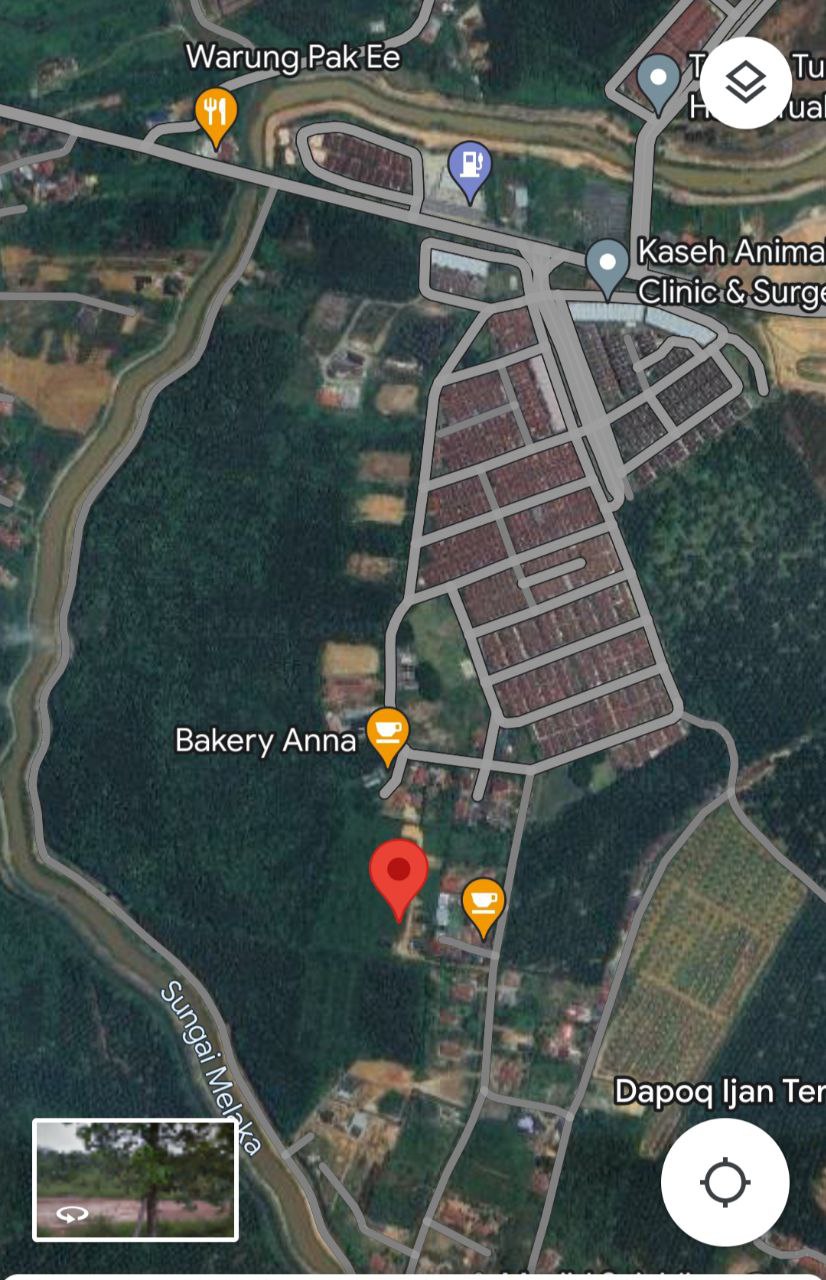826x1280 pixels.
Task: Tap the petrol station marker
Action: click(x=470, y=166)
